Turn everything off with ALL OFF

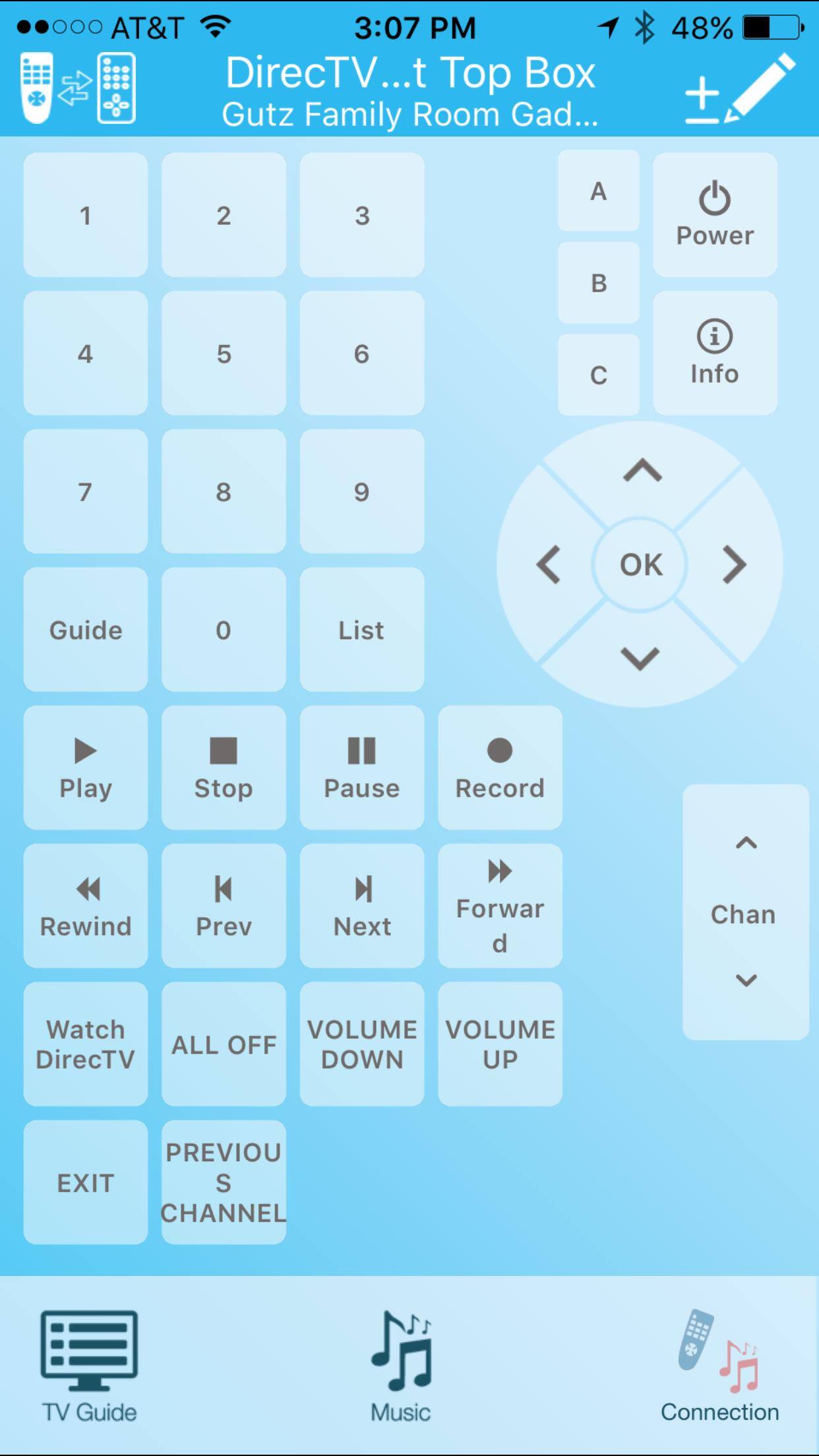point(224,1044)
